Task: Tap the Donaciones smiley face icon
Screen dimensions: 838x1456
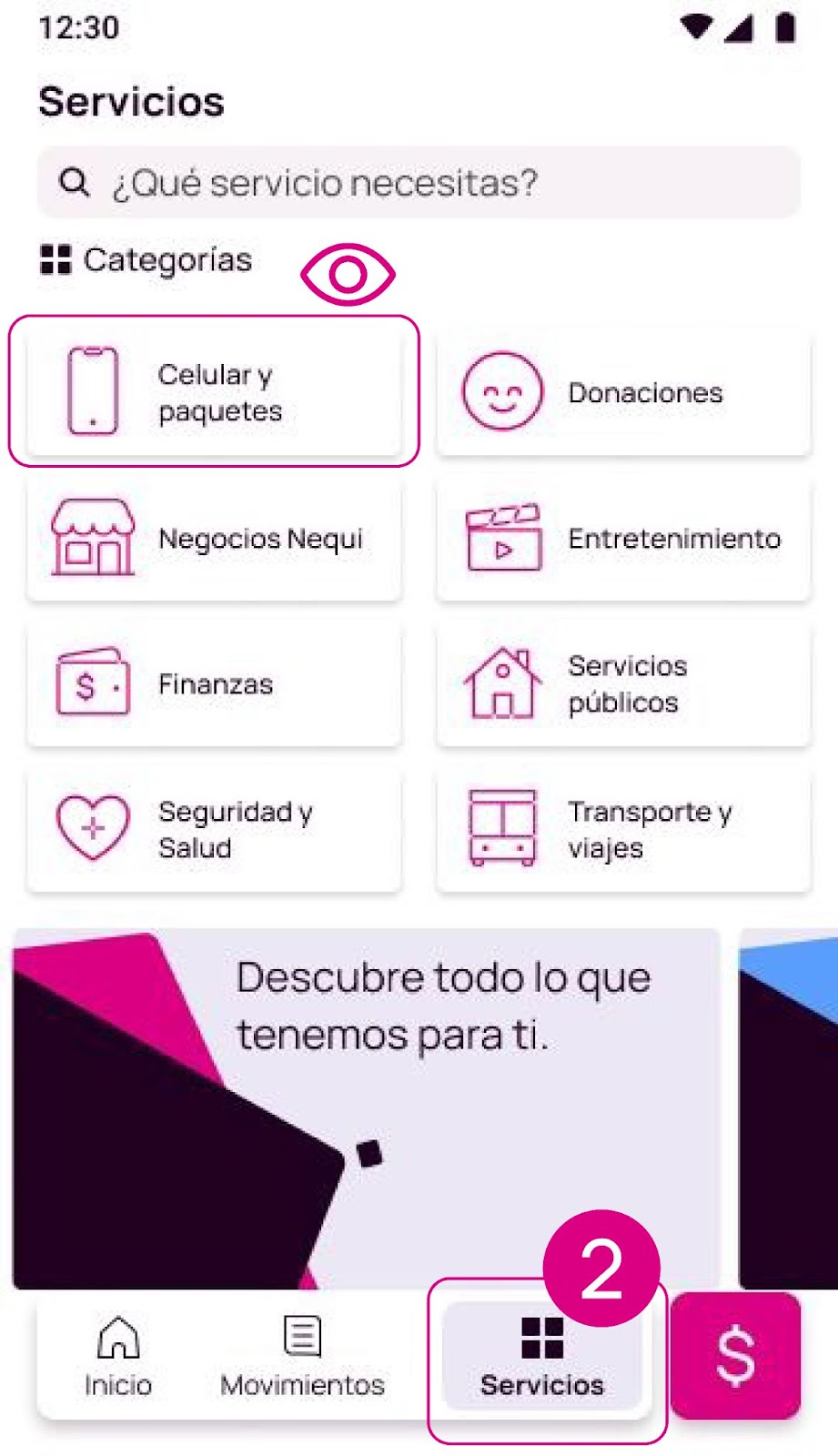Action: point(501,391)
